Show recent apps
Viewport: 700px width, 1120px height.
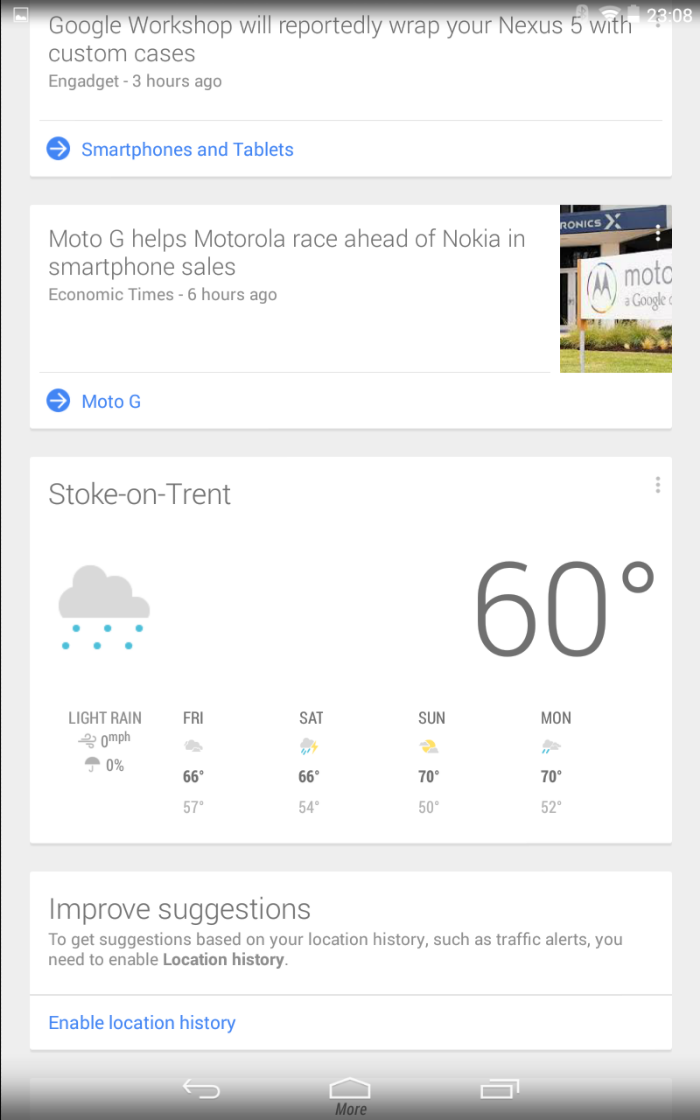coord(499,1089)
